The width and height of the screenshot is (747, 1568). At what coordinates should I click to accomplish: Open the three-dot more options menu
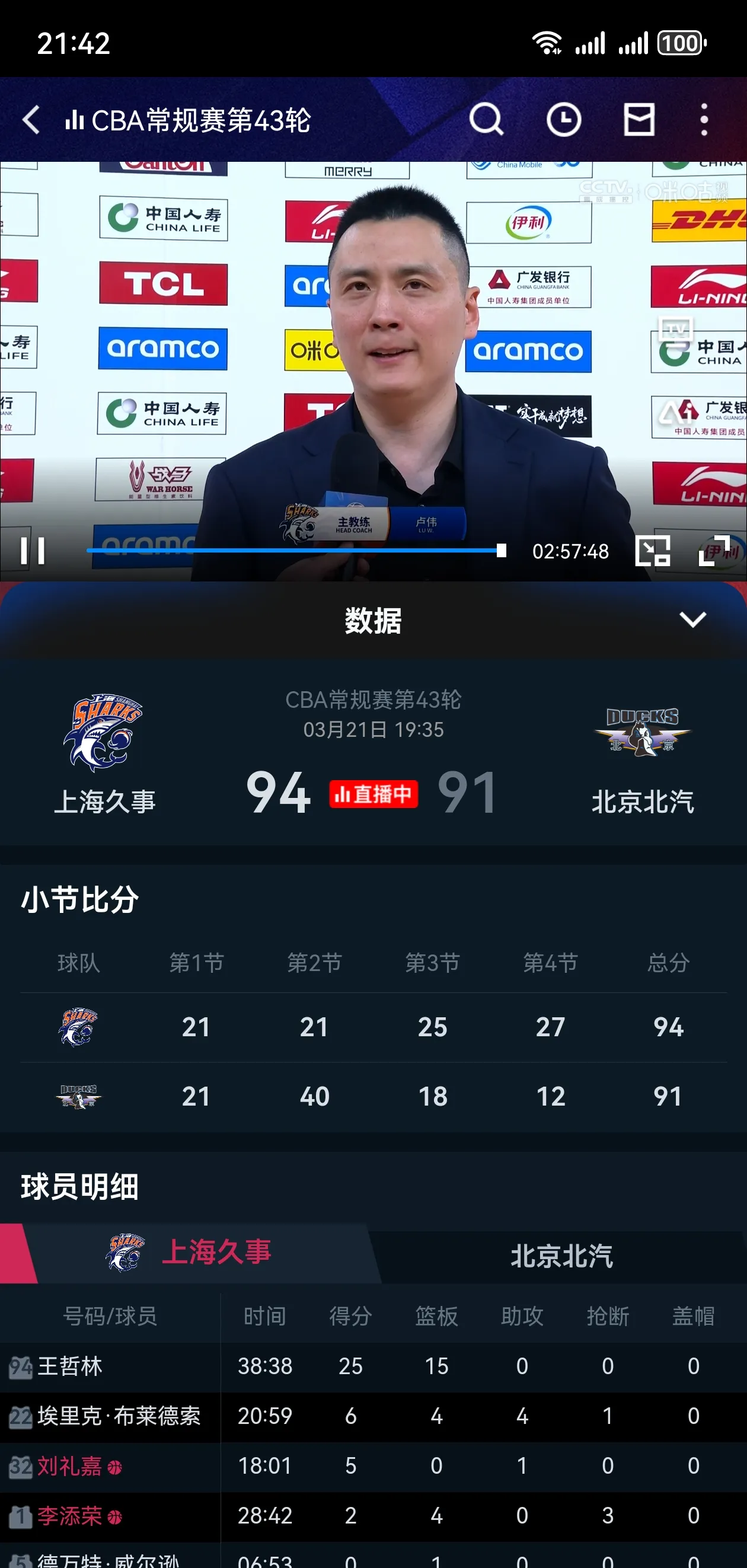704,120
